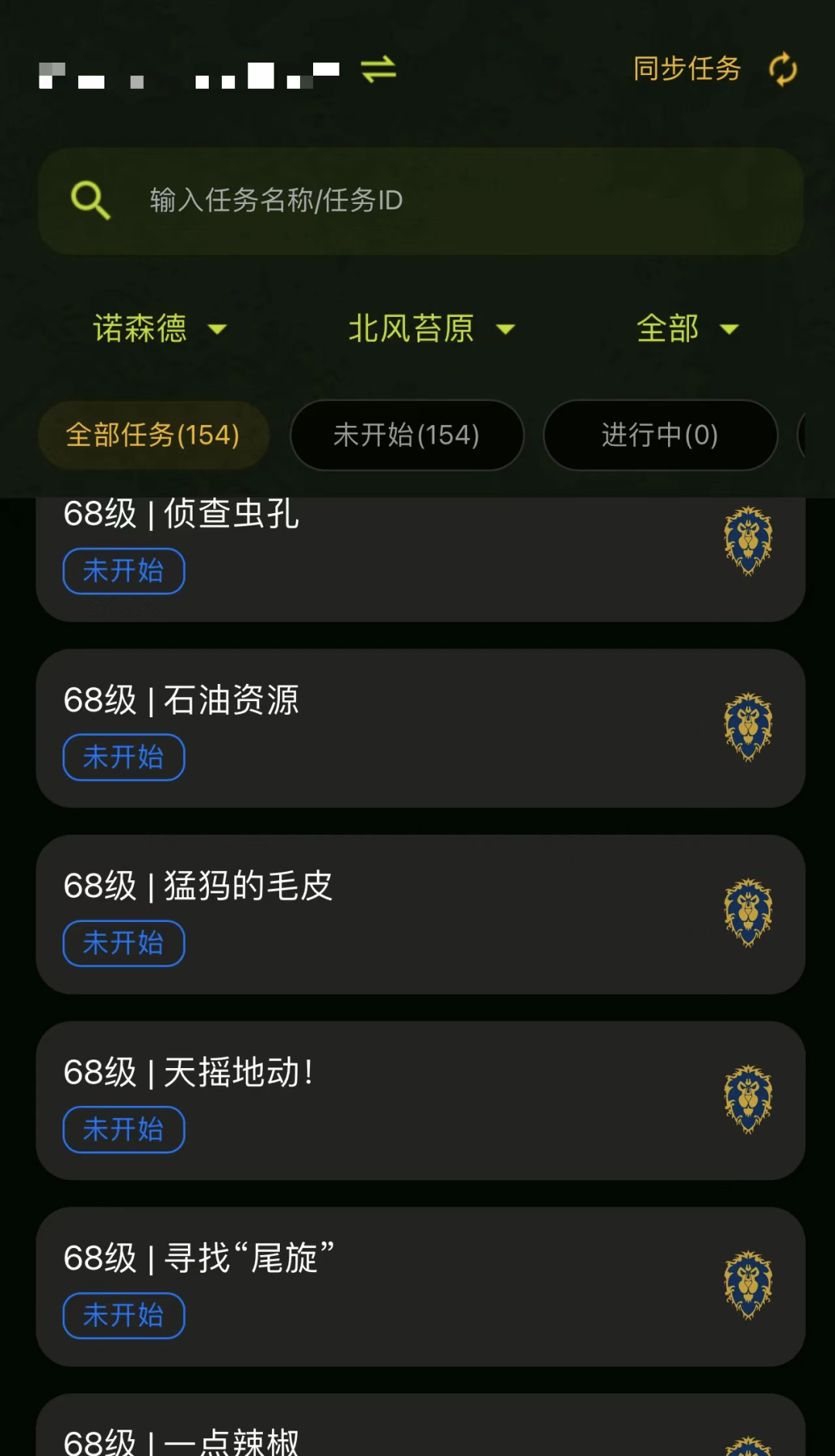Screen dimensions: 835x1456
Task: Expand the 诺森德 continent dropdown
Action: click(x=159, y=328)
